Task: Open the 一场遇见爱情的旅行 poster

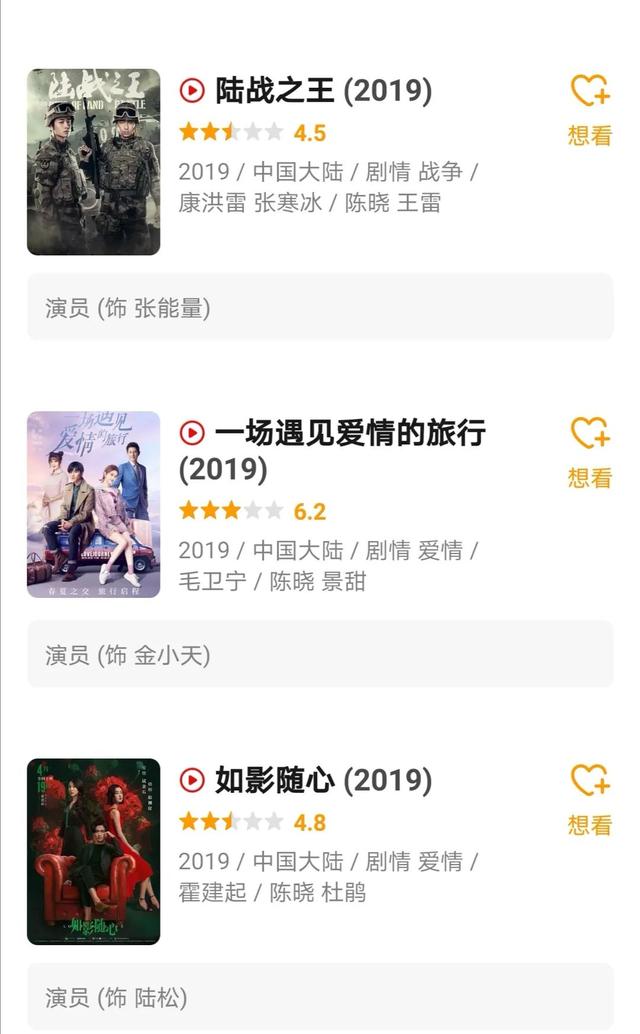Action: [x=93, y=504]
